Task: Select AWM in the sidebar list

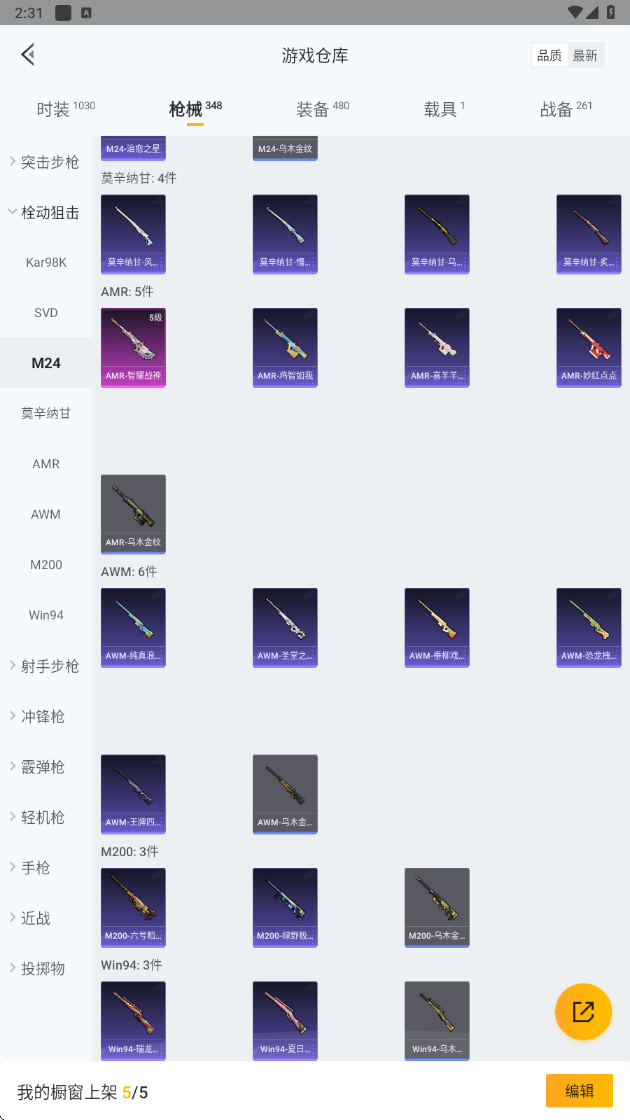Action: click(46, 514)
